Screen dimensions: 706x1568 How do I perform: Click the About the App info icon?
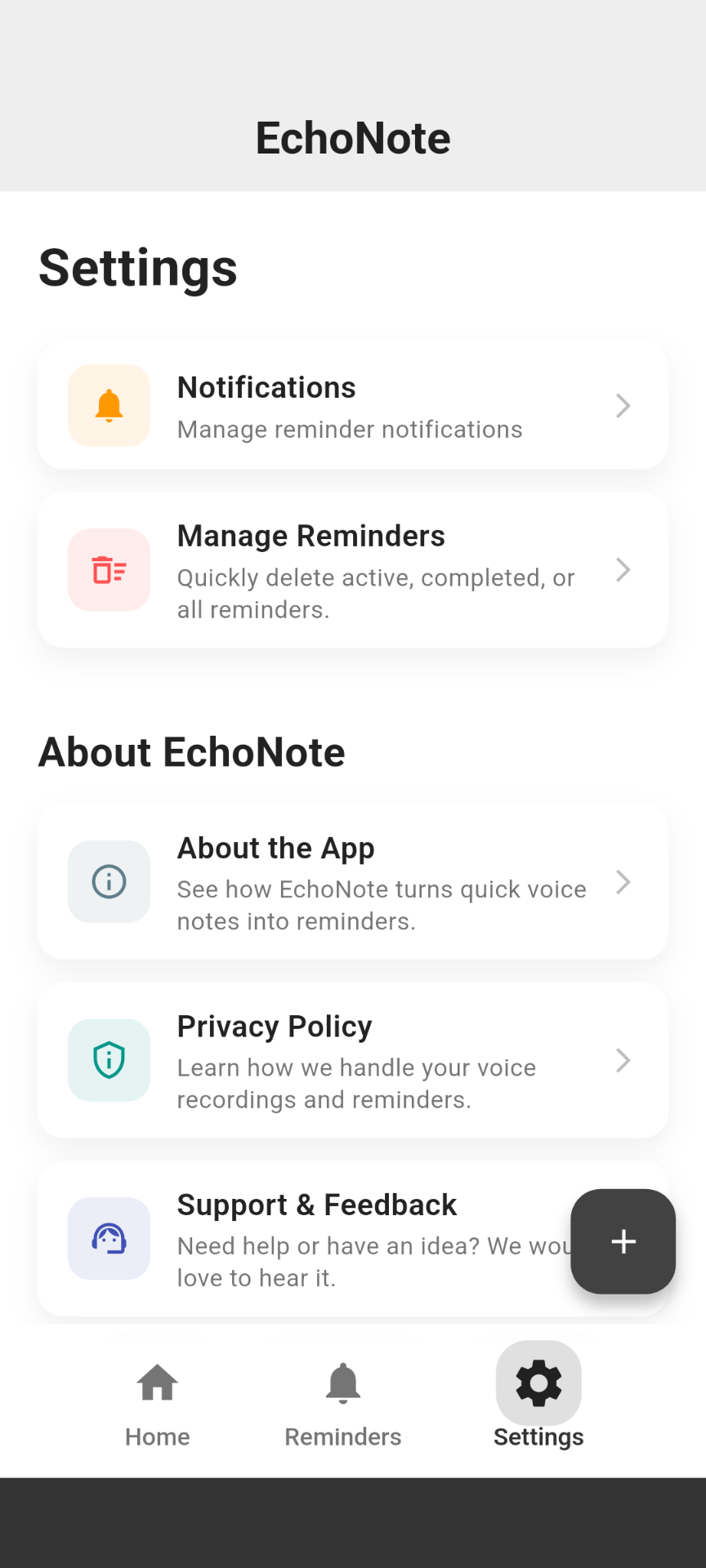(109, 880)
